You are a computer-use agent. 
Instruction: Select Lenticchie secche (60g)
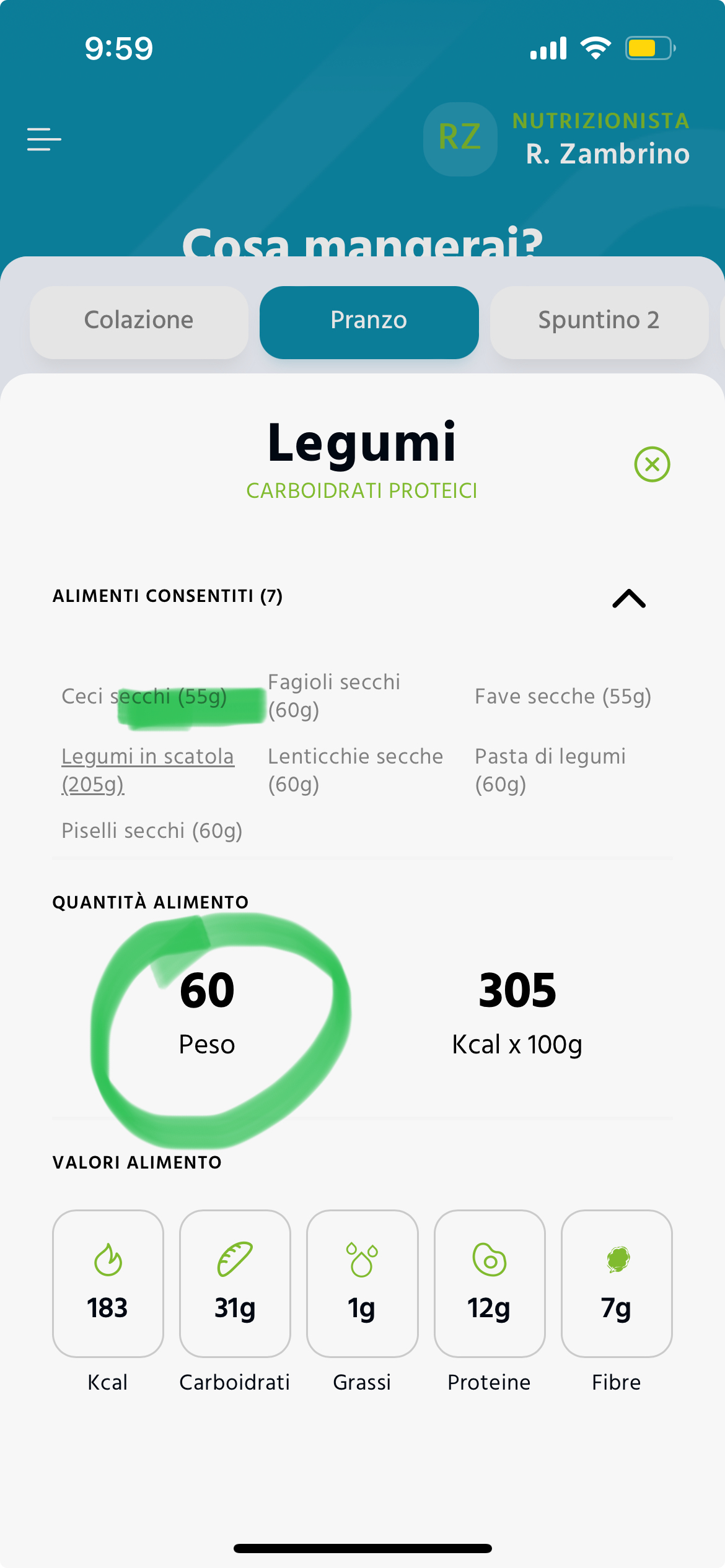[355, 770]
